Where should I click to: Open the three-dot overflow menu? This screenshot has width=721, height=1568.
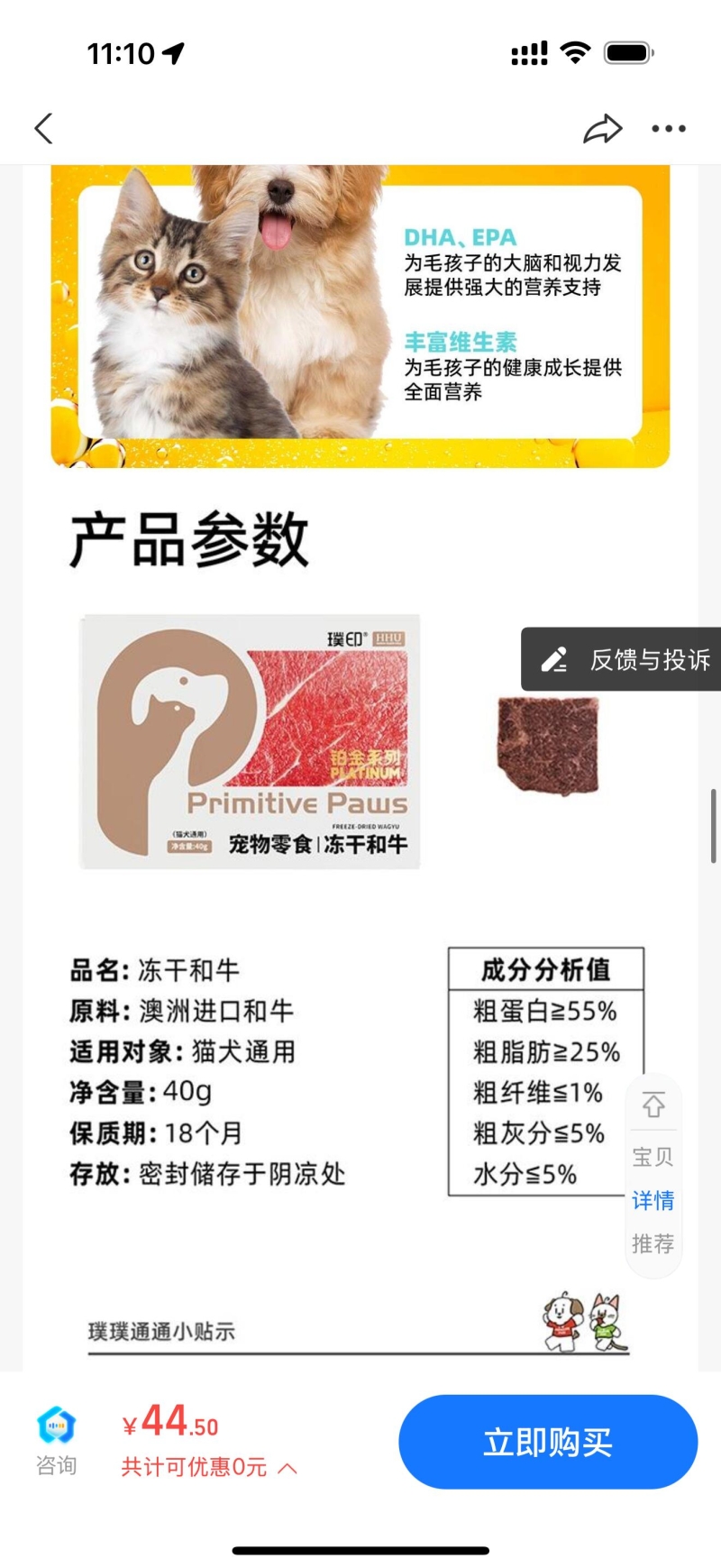point(669,129)
